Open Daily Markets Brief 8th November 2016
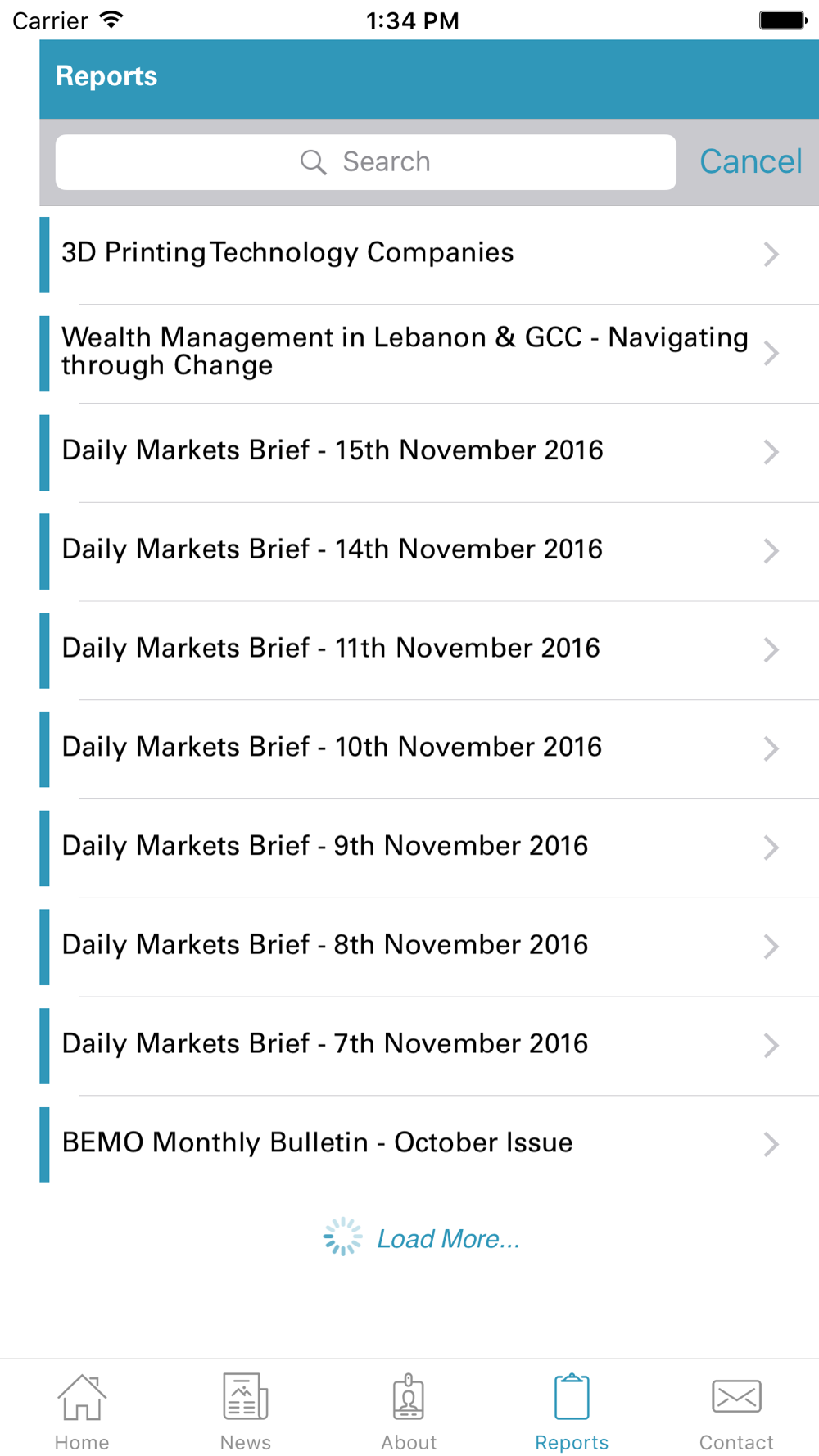Viewport: 819px width, 1456px height. point(429,947)
